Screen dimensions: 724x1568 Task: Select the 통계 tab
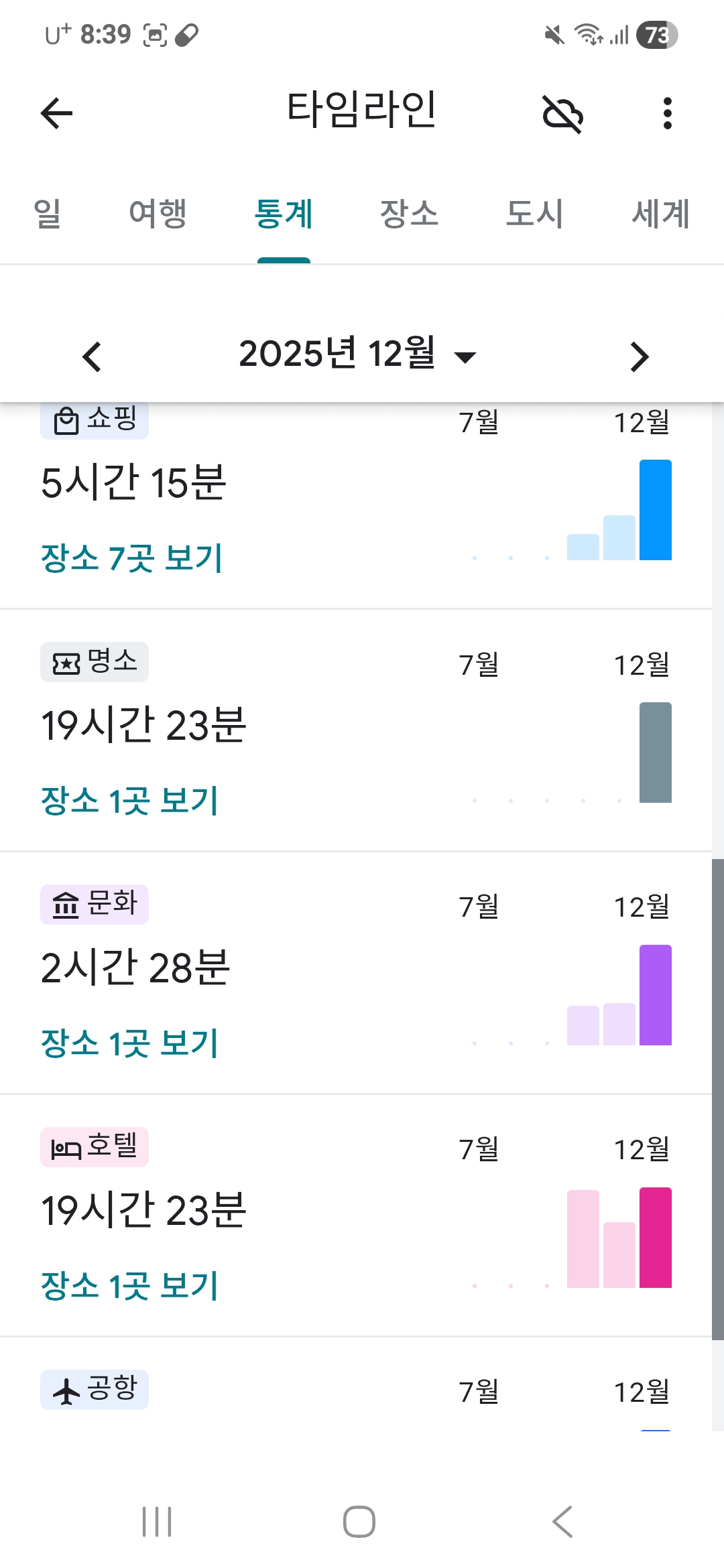[x=284, y=214]
